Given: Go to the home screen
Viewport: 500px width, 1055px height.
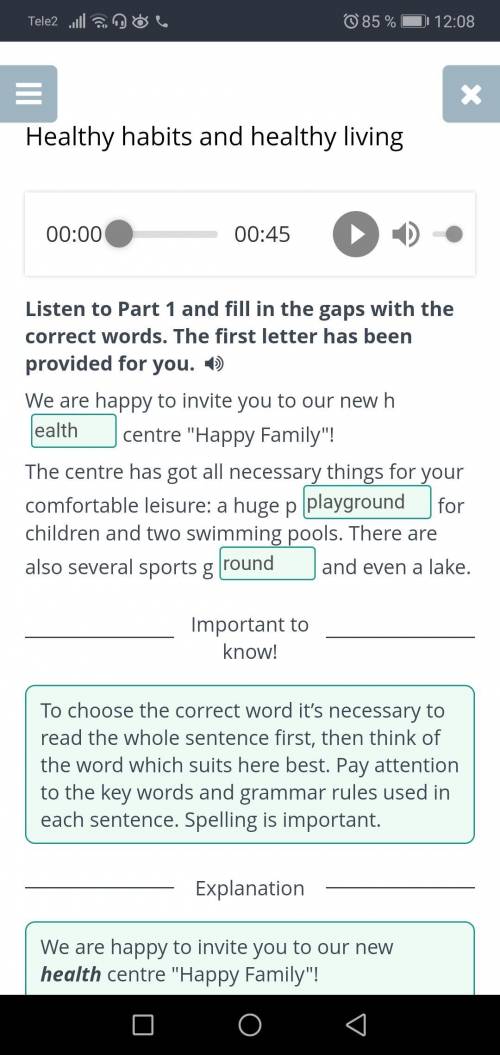Looking at the screenshot, I should [250, 1024].
